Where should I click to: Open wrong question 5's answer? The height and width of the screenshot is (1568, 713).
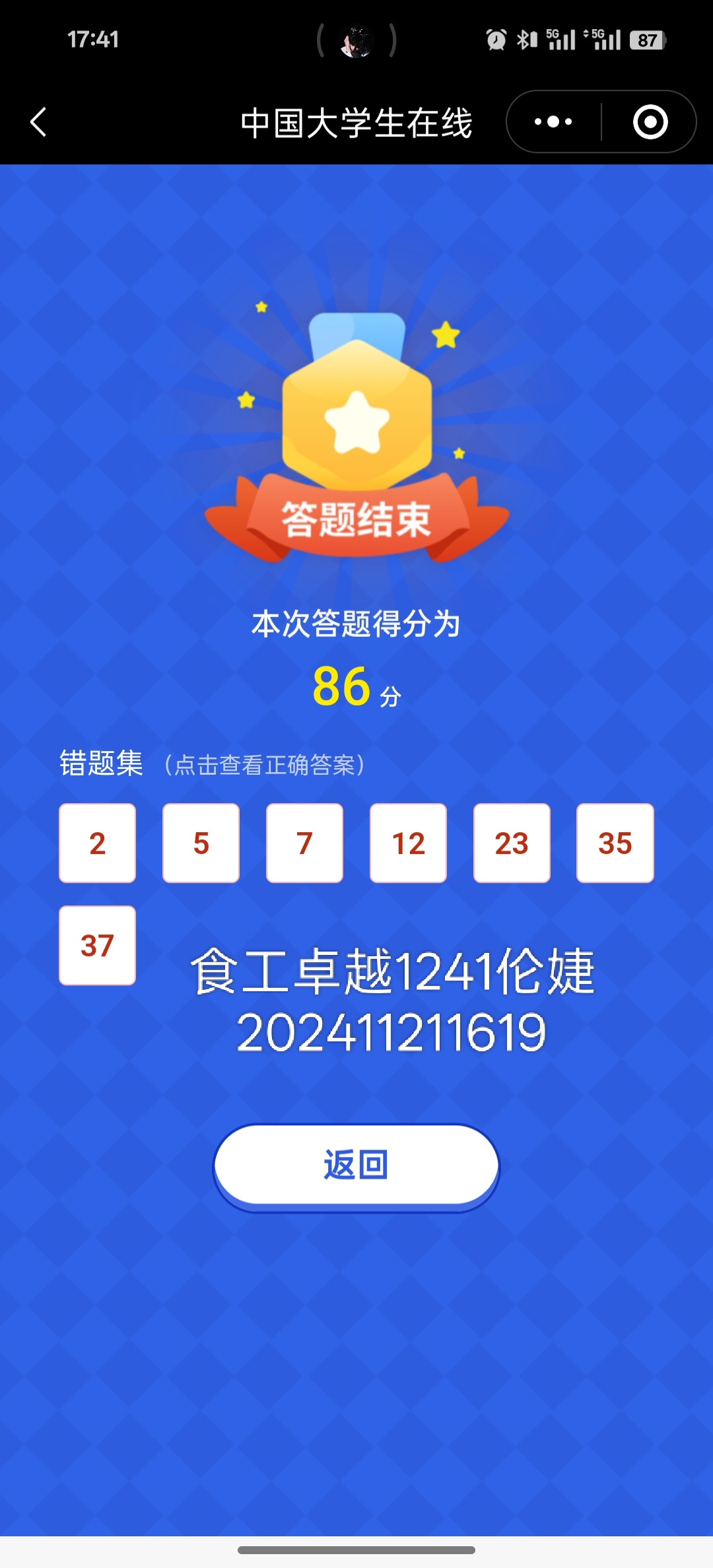201,843
